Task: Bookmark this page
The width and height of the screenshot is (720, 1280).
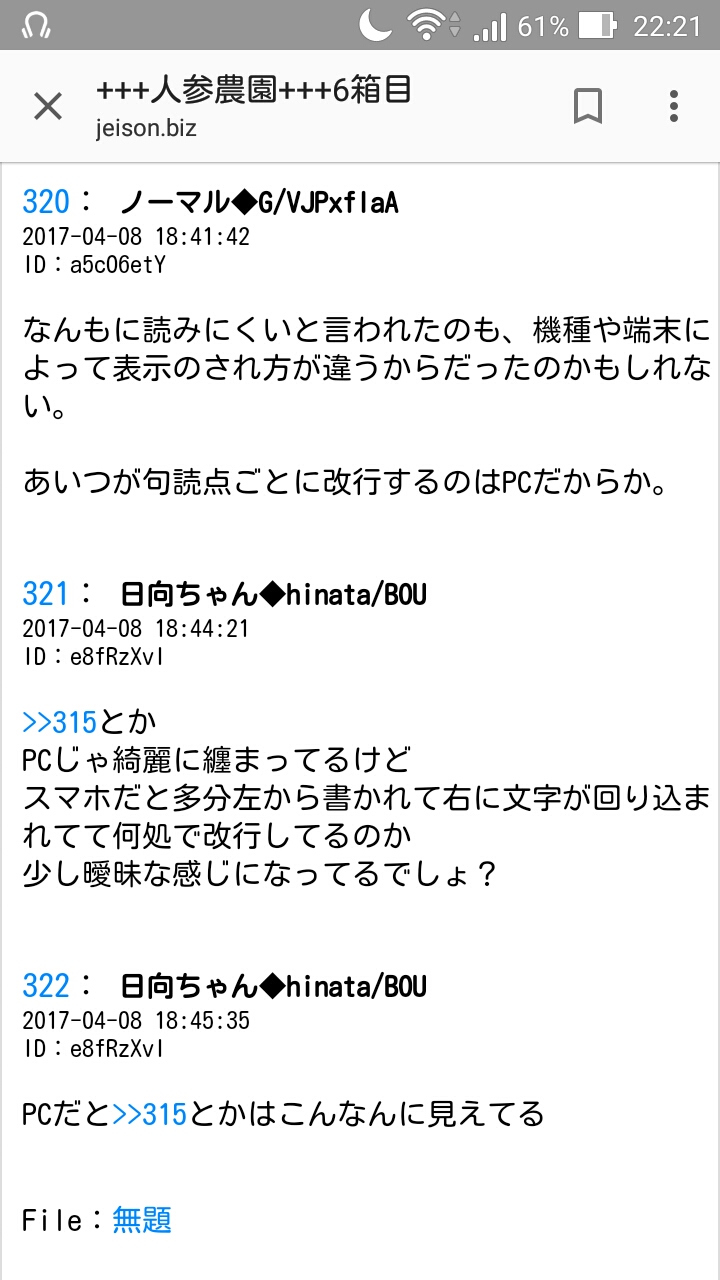Action: pos(588,106)
